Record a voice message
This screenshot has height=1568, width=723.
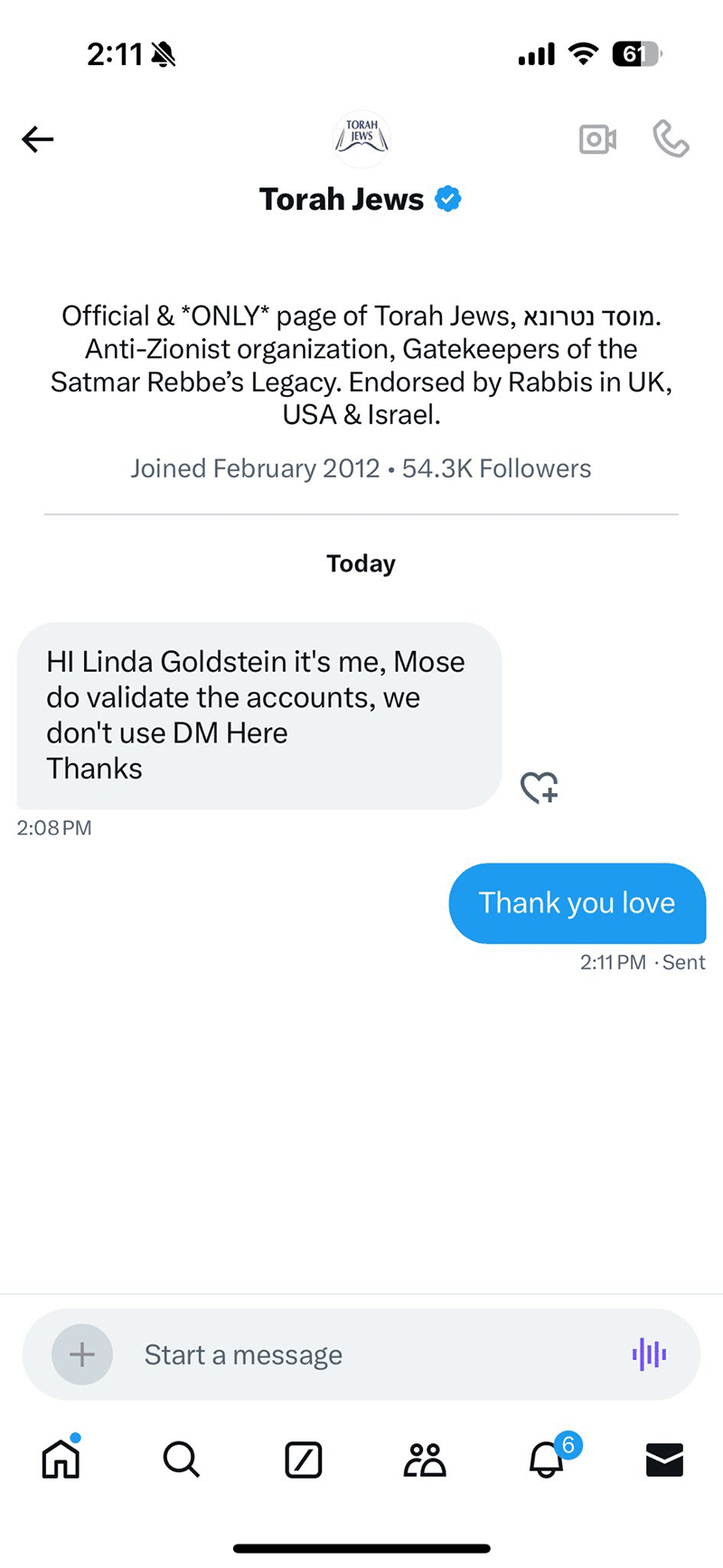click(x=649, y=1354)
